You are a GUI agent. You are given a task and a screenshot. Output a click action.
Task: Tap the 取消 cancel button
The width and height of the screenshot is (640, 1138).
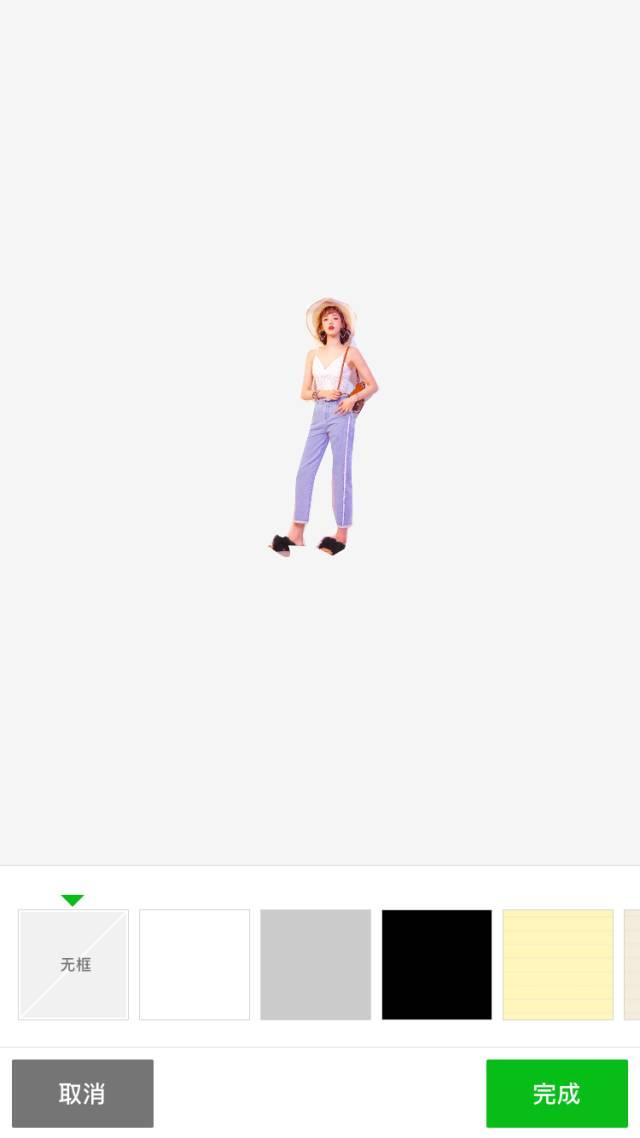83,1093
